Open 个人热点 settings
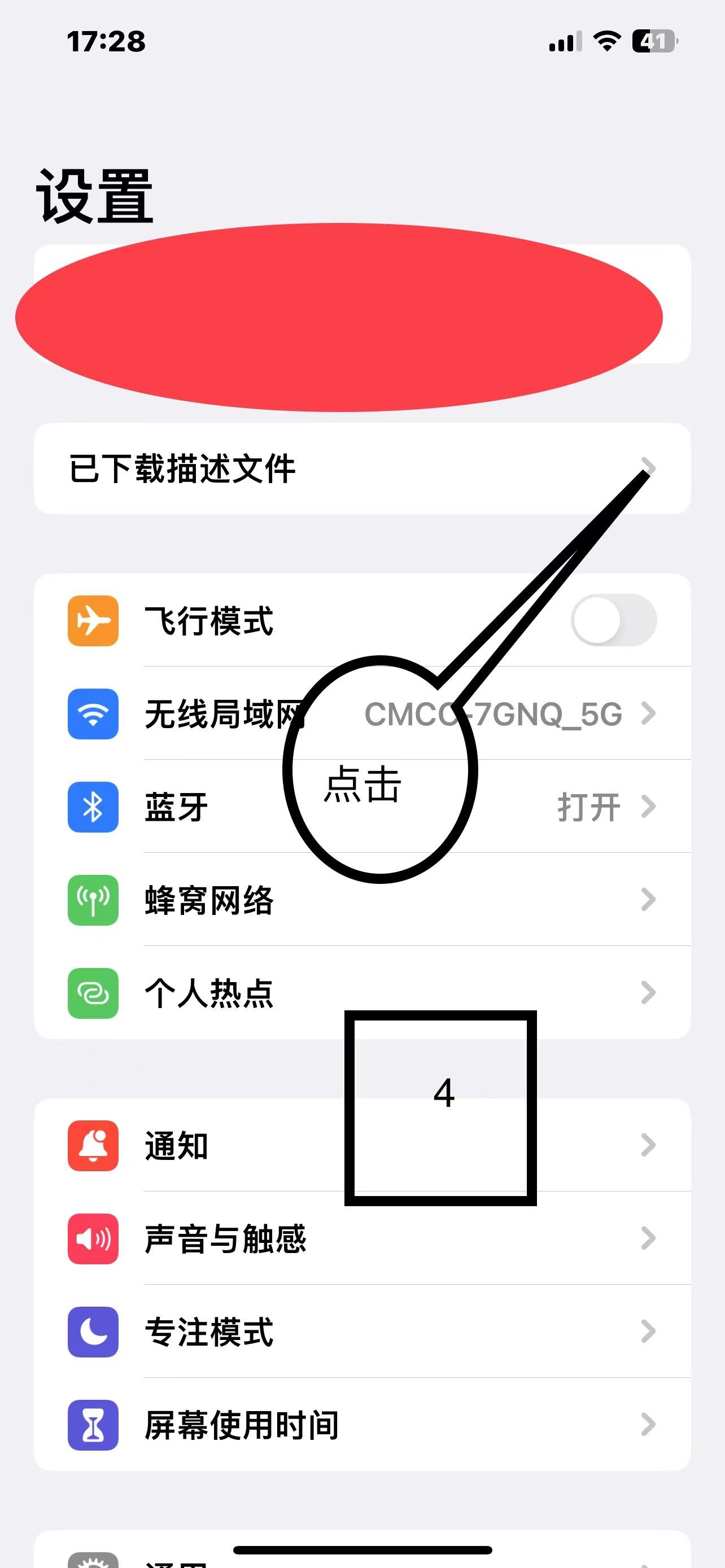This screenshot has height=1568, width=725. pos(209,993)
